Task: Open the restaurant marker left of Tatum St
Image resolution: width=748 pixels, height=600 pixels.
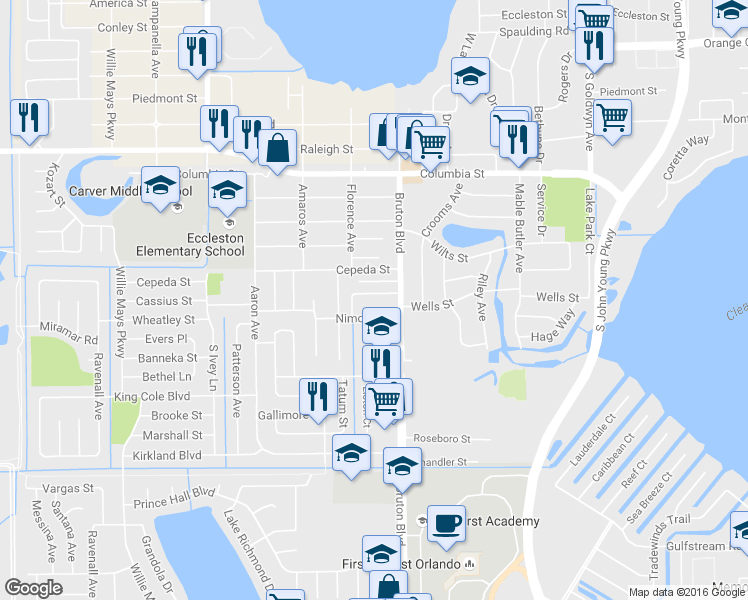Action: [x=318, y=395]
